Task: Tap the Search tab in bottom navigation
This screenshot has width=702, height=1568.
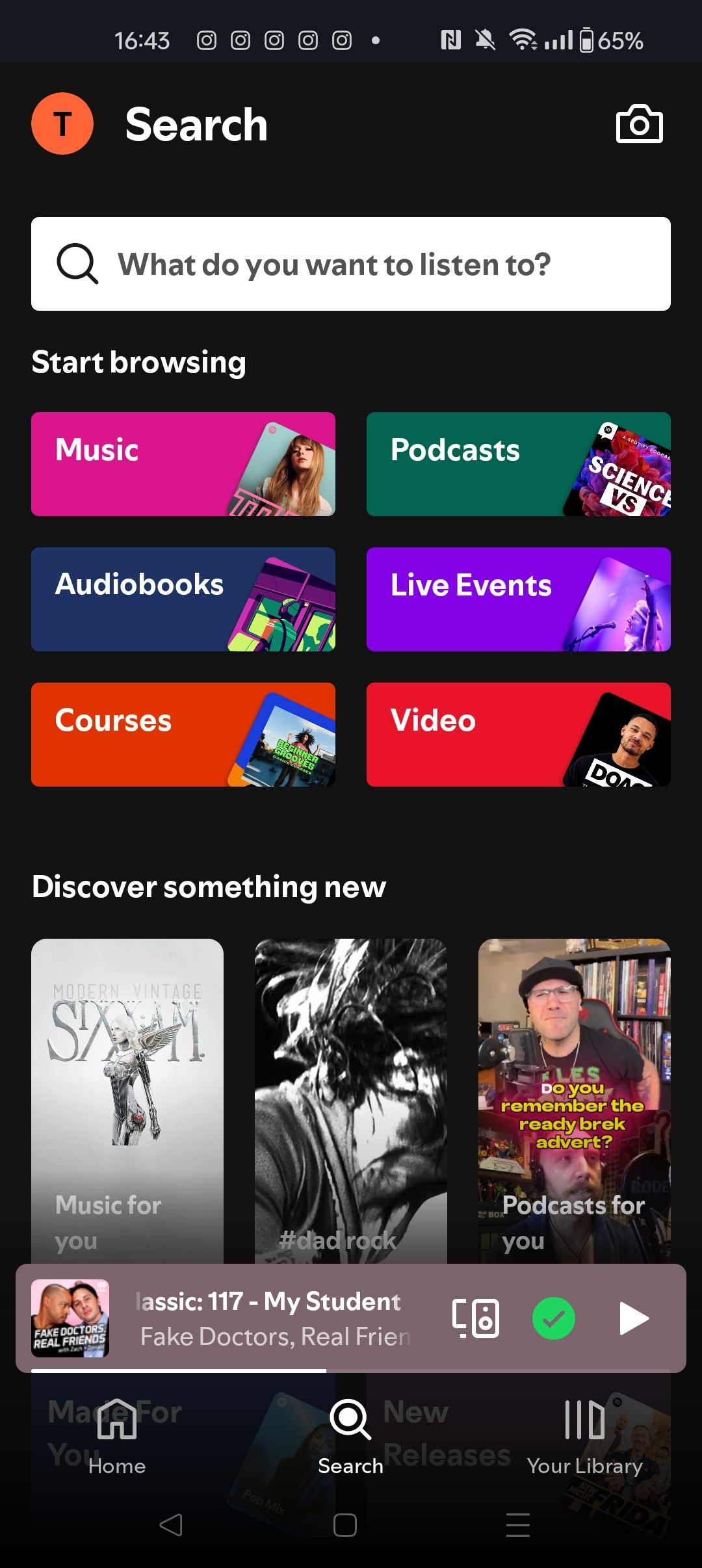Action: coord(351,1437)
